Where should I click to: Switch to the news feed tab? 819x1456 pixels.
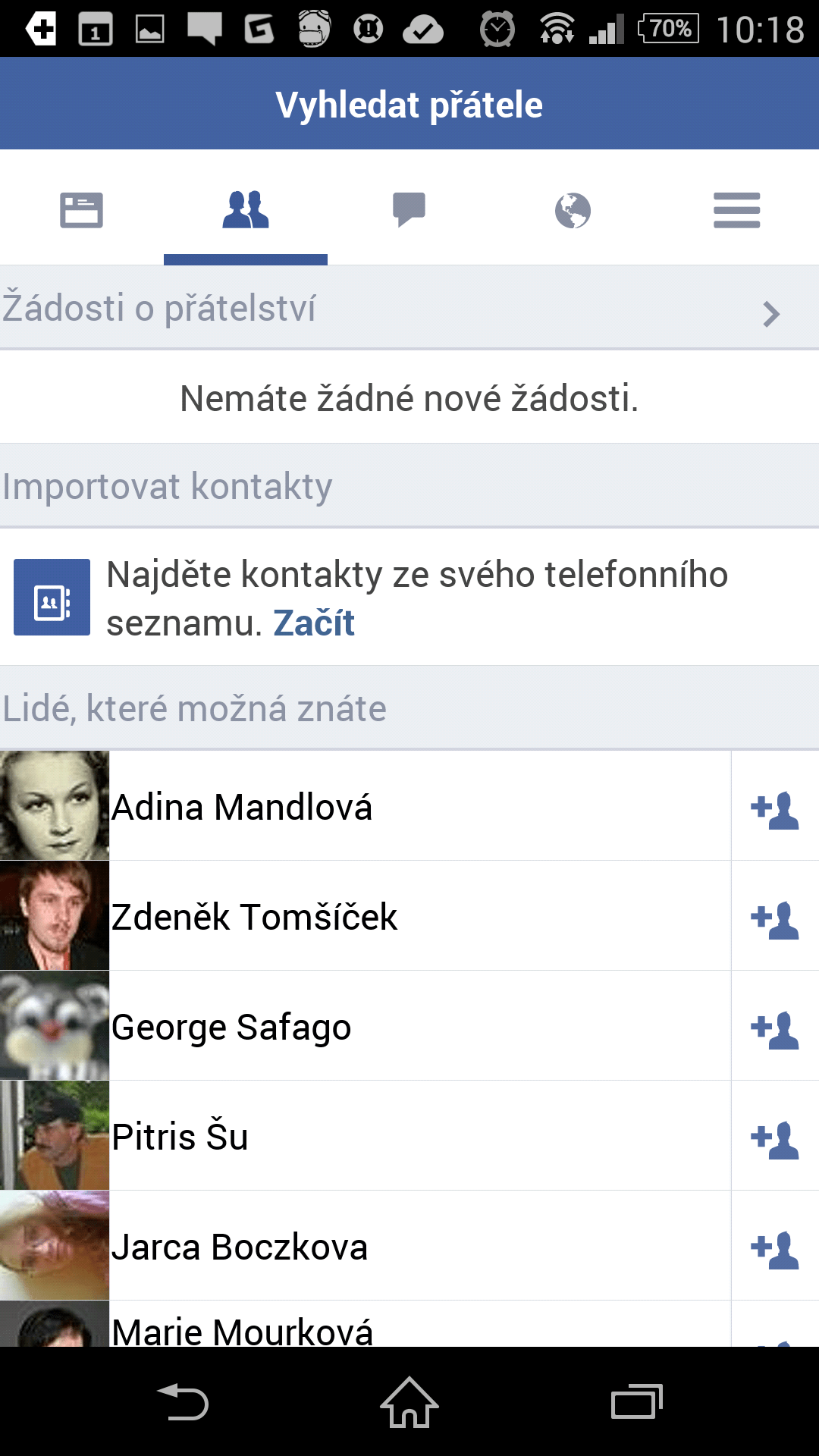[x=82, y=210]
